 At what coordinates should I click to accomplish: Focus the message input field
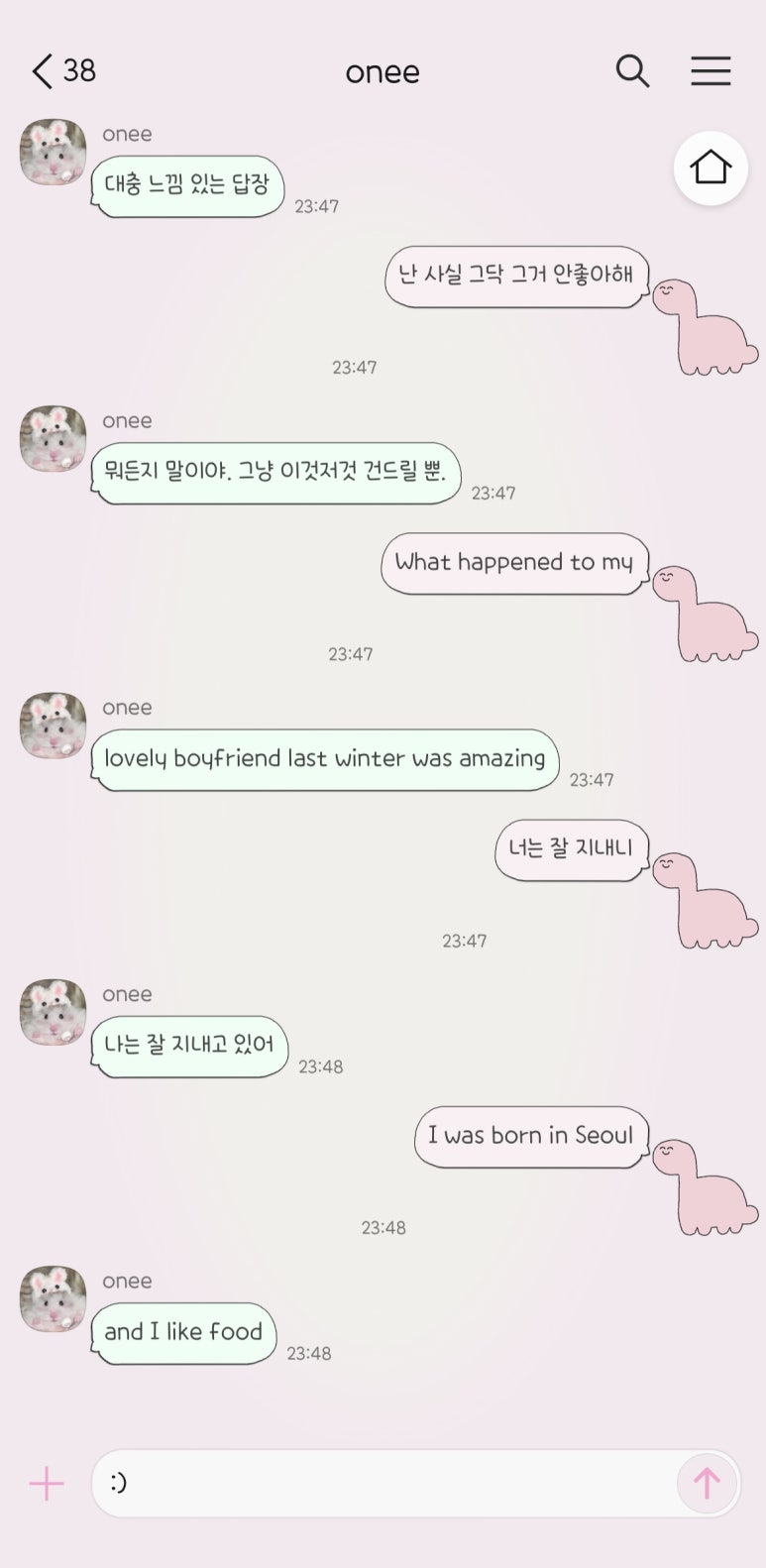[x=386, y=1484]
